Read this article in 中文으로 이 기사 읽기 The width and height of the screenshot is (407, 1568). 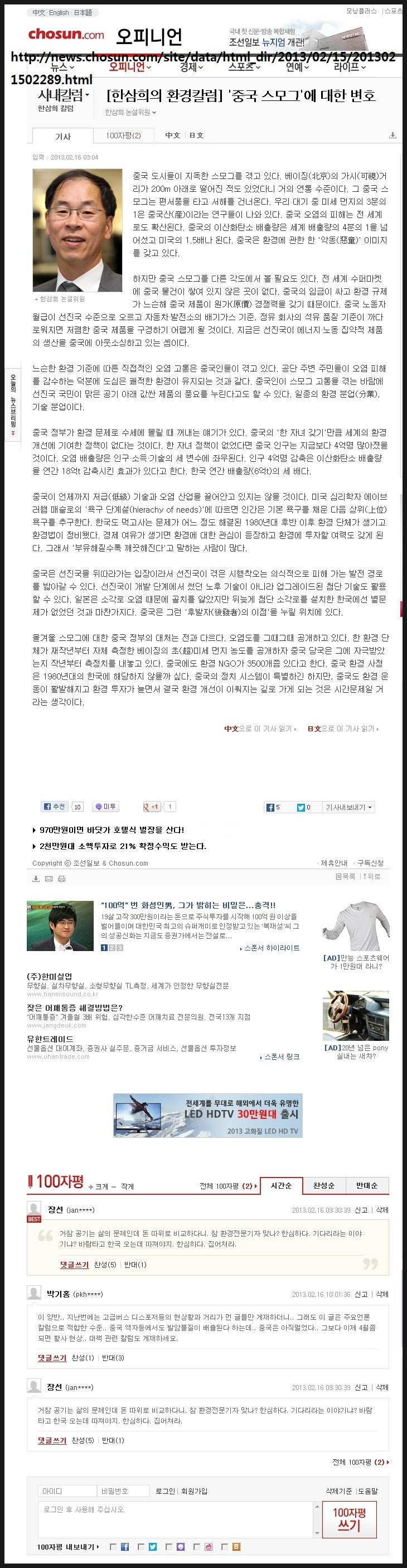coord(259,728)
